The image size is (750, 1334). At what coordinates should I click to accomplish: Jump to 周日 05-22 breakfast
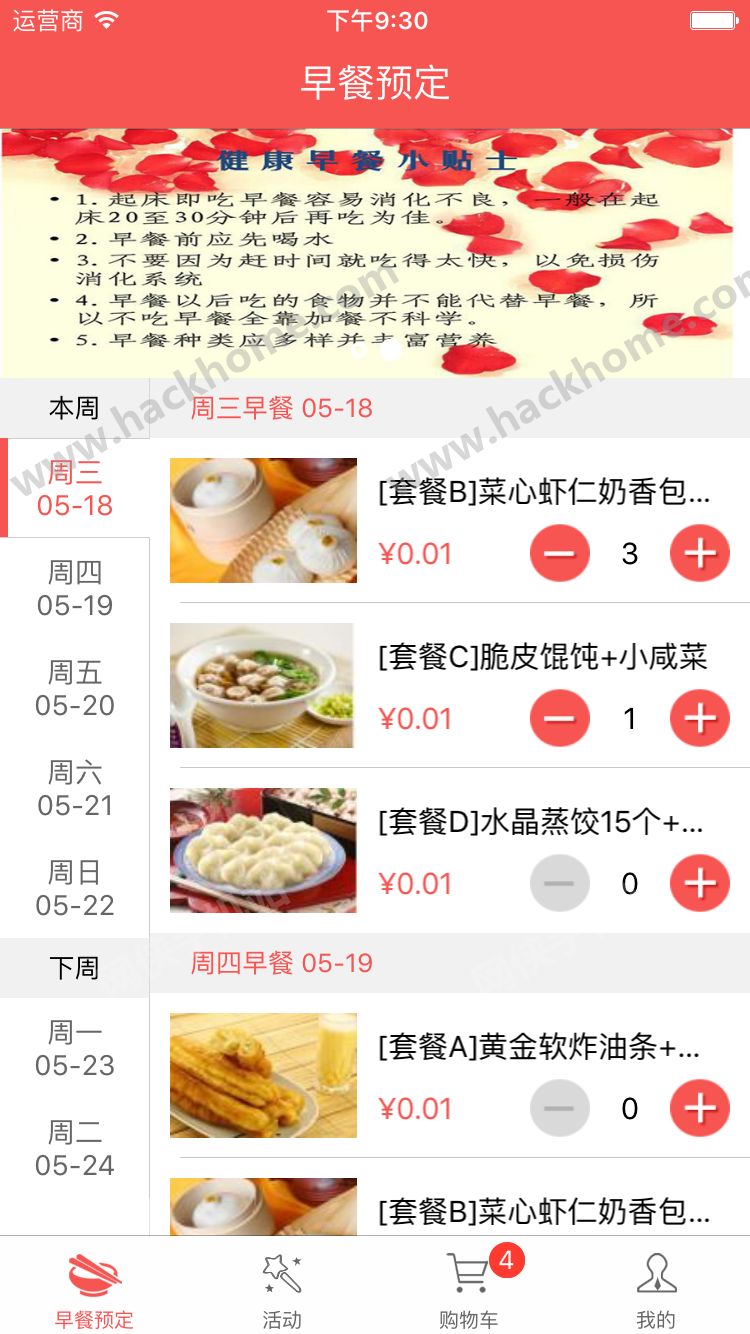click(x=75, y=888)
